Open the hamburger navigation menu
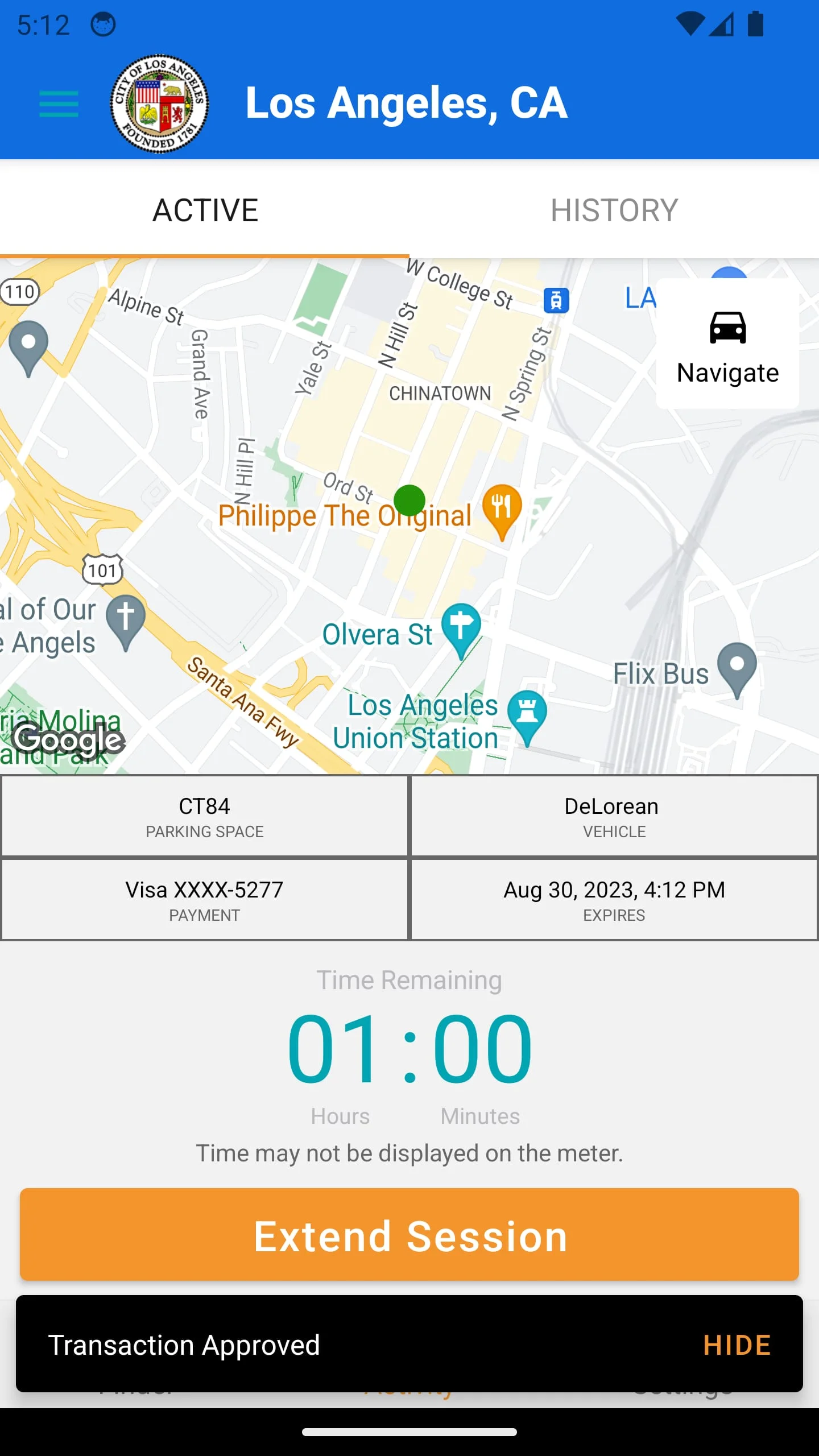Image resolution: width=819 pixels, height=1456 pixels. (x=57, y=104)
